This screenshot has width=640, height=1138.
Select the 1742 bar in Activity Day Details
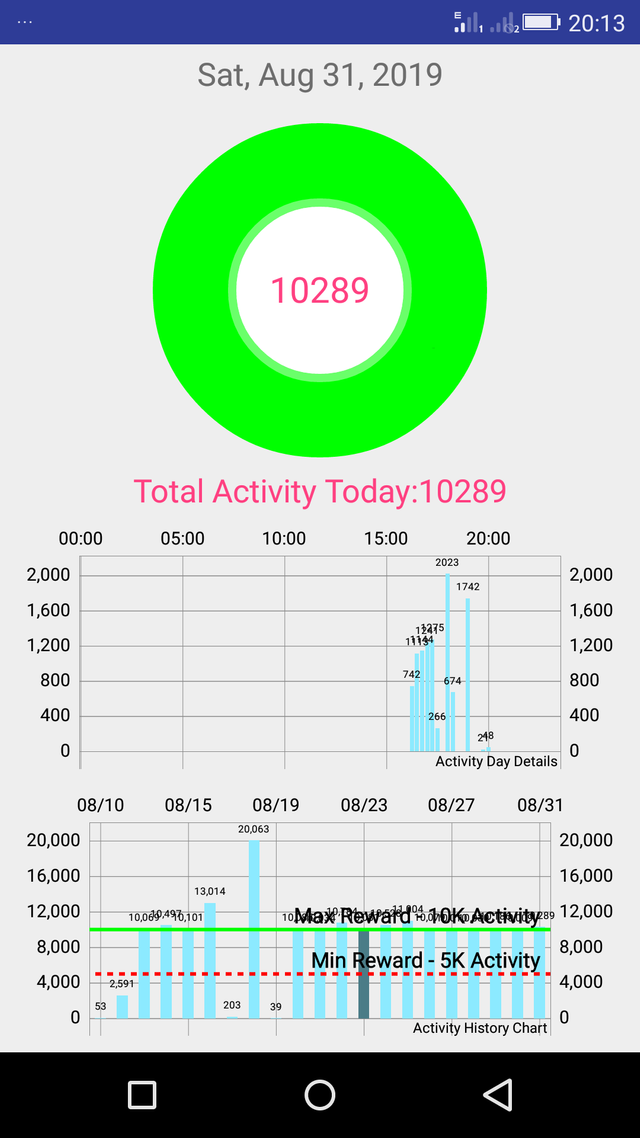[468, 675]
